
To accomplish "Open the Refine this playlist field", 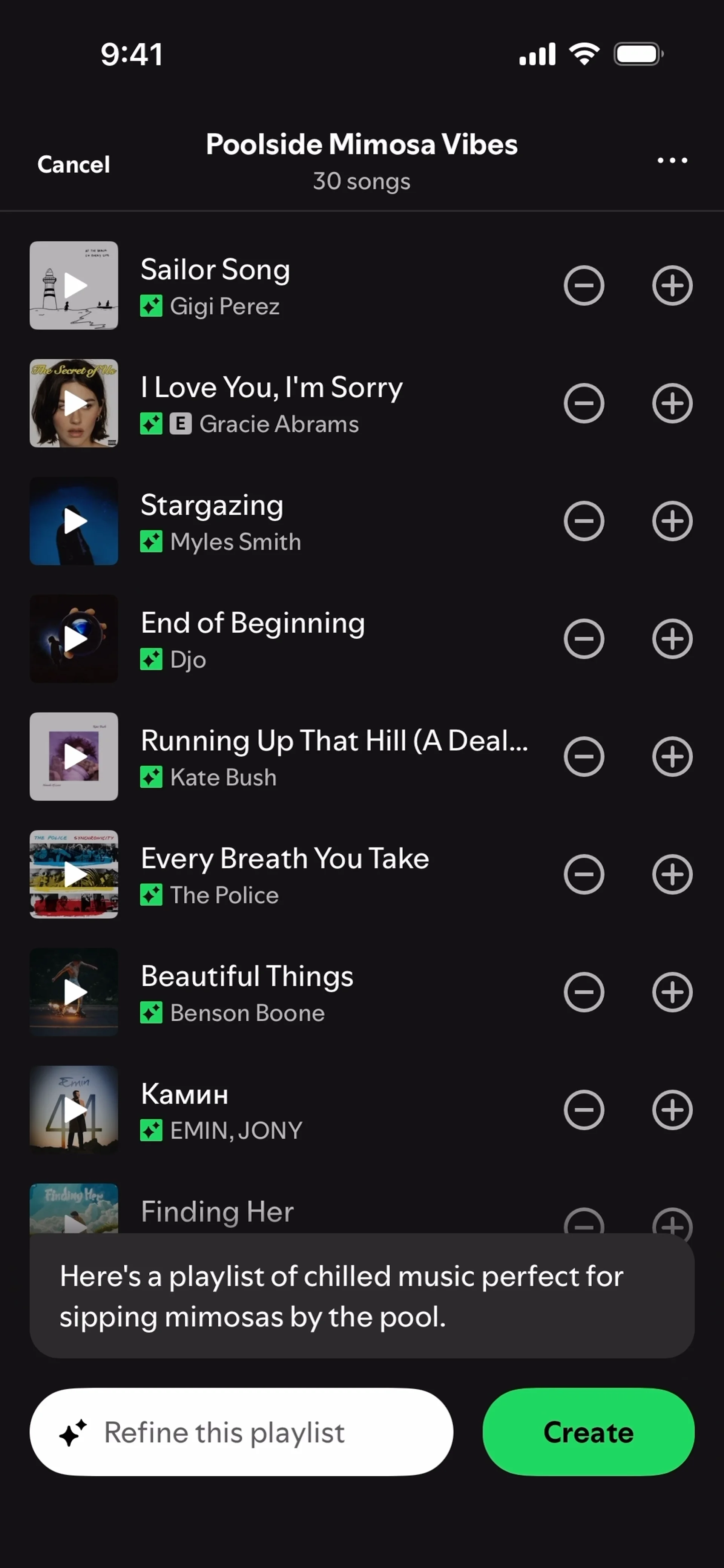I will coord(241,1432).
